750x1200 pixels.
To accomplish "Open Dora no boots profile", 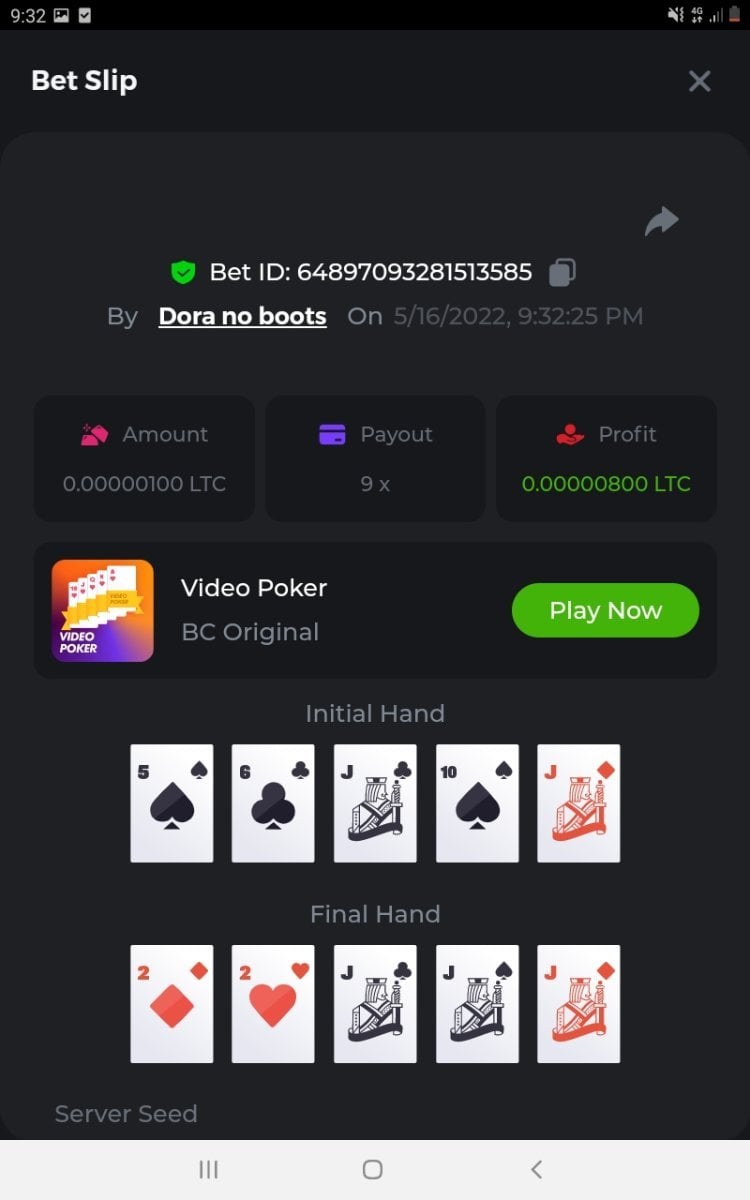I will tap(242, 316).
